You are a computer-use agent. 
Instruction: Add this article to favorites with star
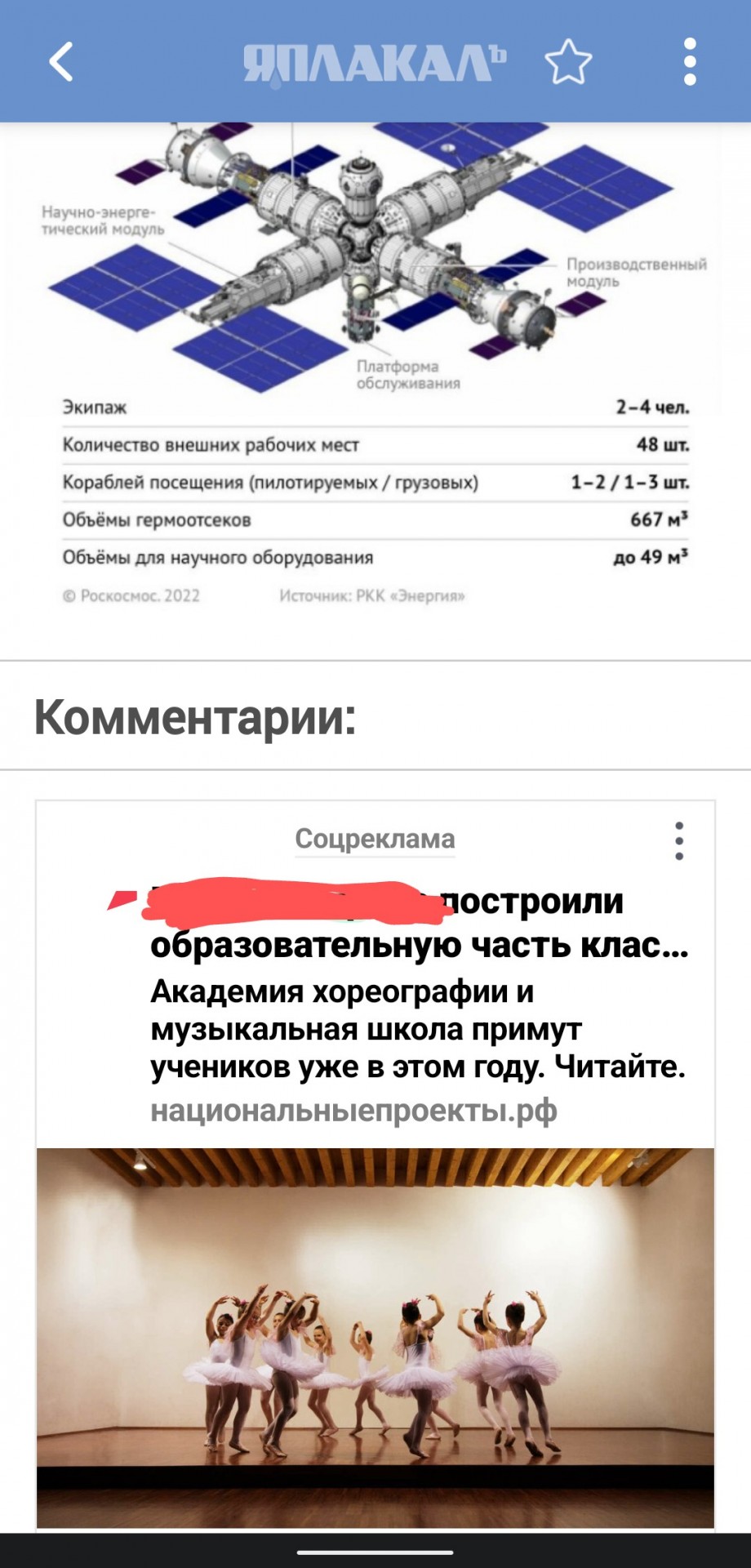[x=568, y=61]
